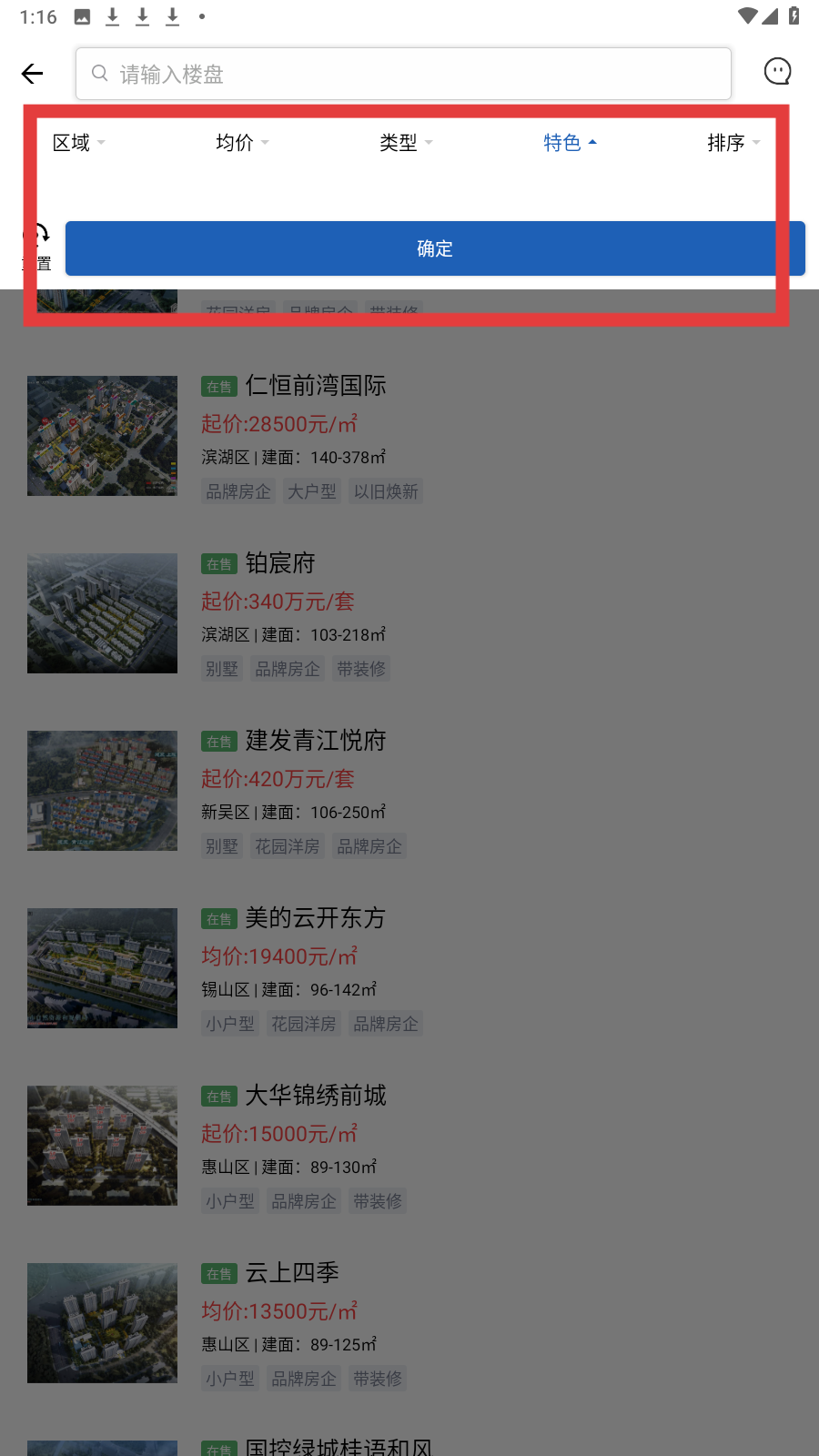Collapse the 特色 filter dropdown
This screenshot has width=819, height=1456.
click(571, 143)
